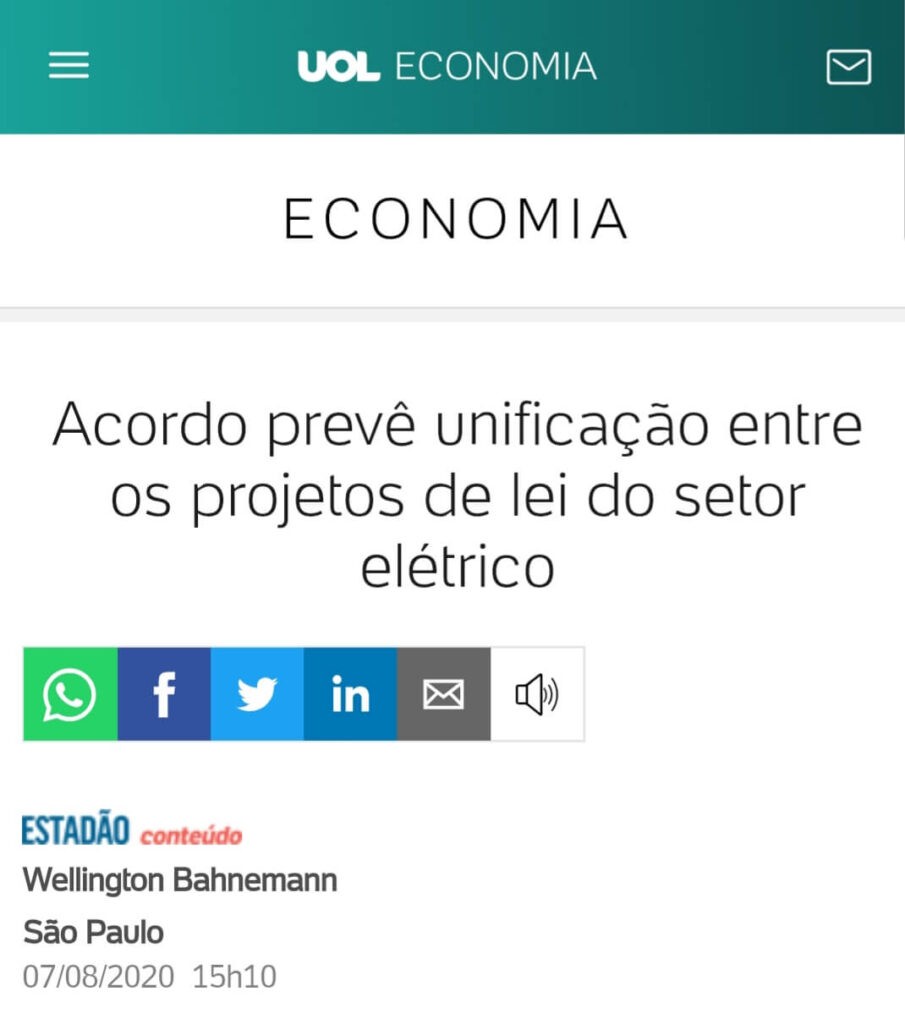Open the mail envelope icon in header
This screenshot has width=905, height=1024.
click(848, 67)
